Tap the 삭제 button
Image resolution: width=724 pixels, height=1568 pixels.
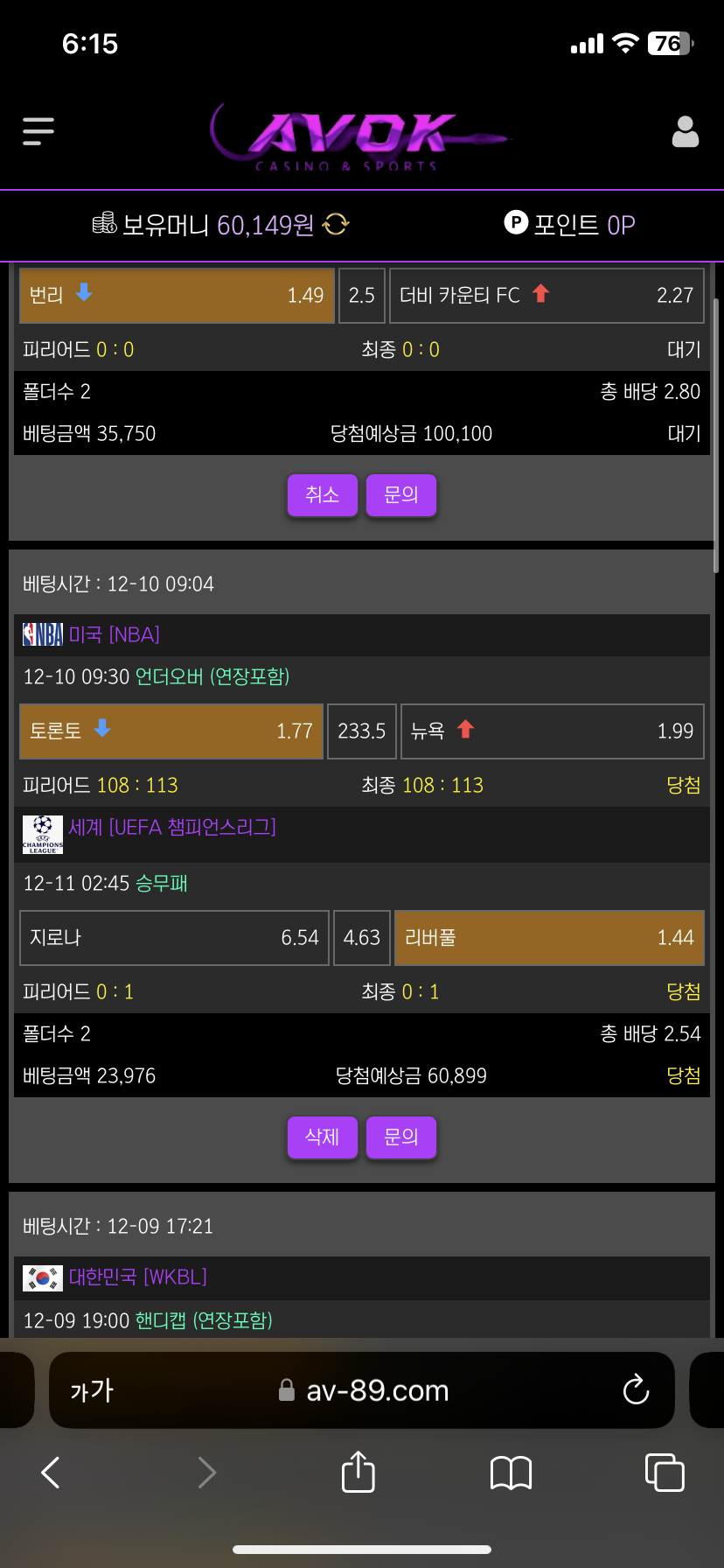click(322, 1137)
